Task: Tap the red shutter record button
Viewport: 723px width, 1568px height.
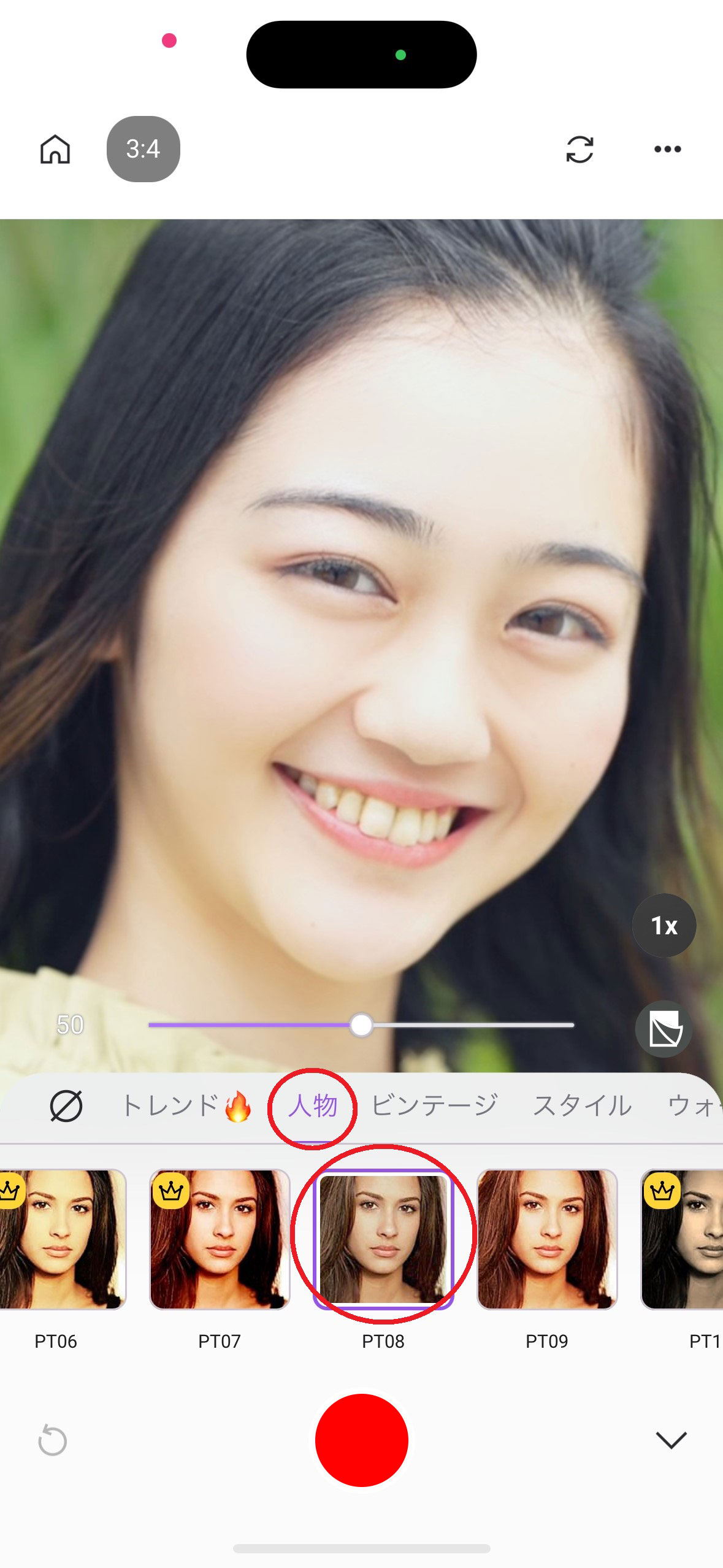Action: [361, 1440]
